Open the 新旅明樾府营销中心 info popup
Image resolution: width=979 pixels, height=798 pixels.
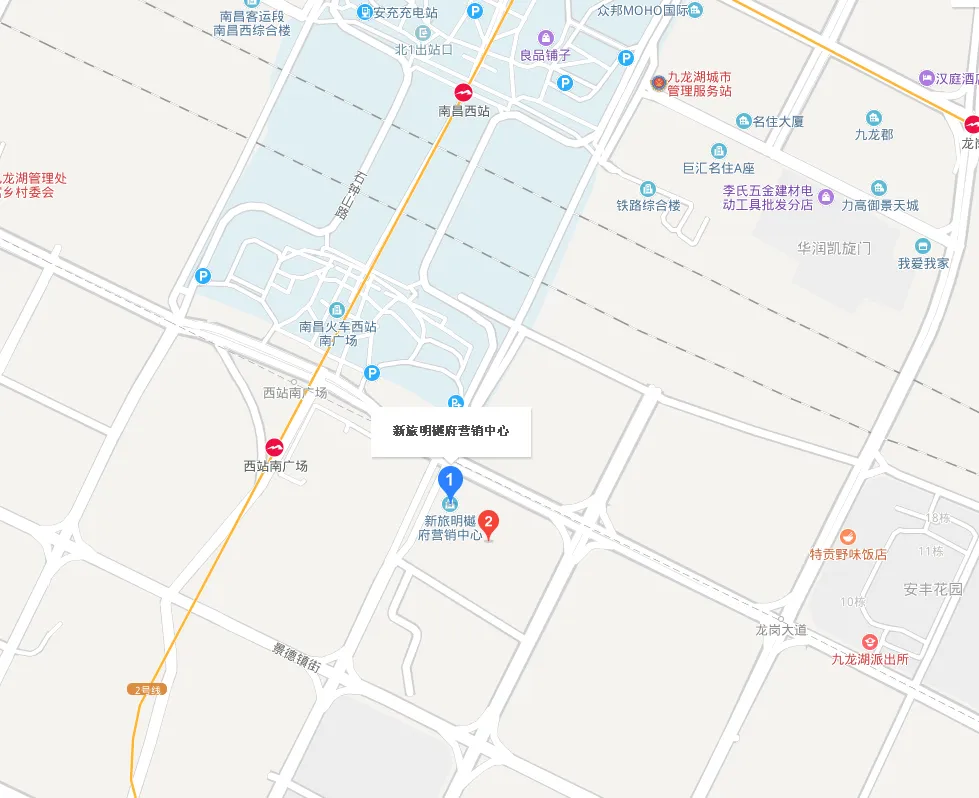point(450,431)
